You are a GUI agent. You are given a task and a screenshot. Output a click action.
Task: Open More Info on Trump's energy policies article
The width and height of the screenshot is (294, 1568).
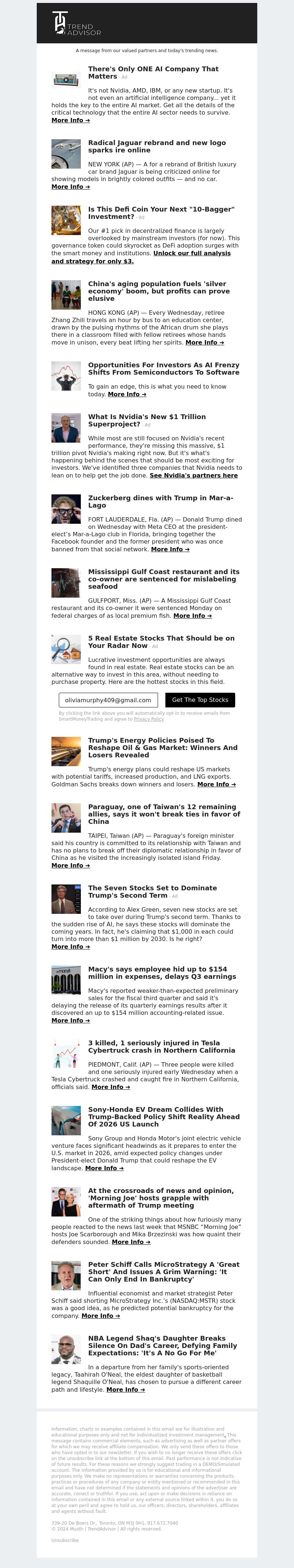pyautogui.click(x=216, y=784)
